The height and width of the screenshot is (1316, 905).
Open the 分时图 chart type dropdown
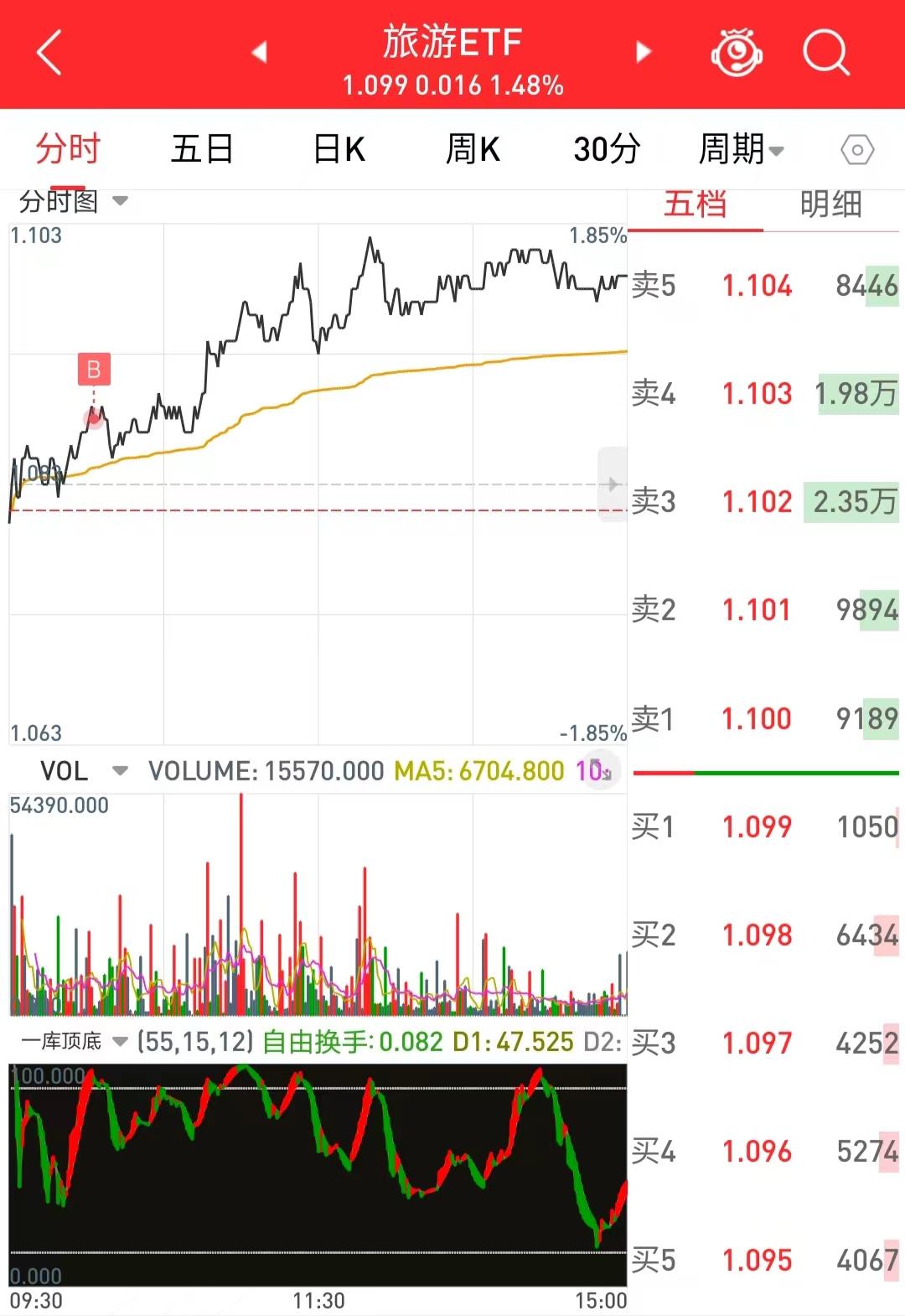(74, 201)
